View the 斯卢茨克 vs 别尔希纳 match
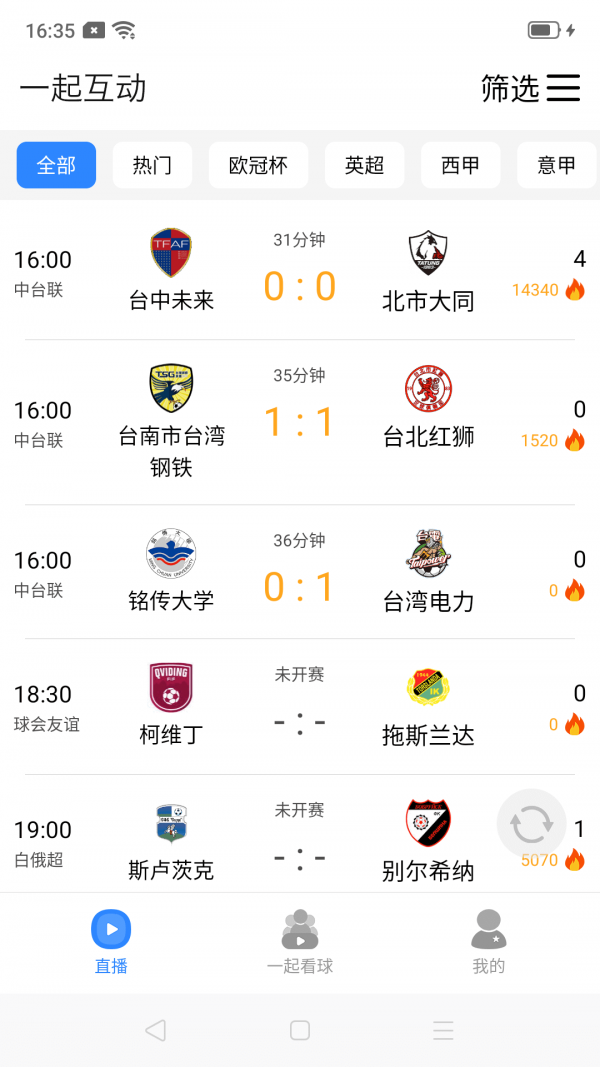The width and height of the screenshot is (600, 1067). (x=299, y=842)
